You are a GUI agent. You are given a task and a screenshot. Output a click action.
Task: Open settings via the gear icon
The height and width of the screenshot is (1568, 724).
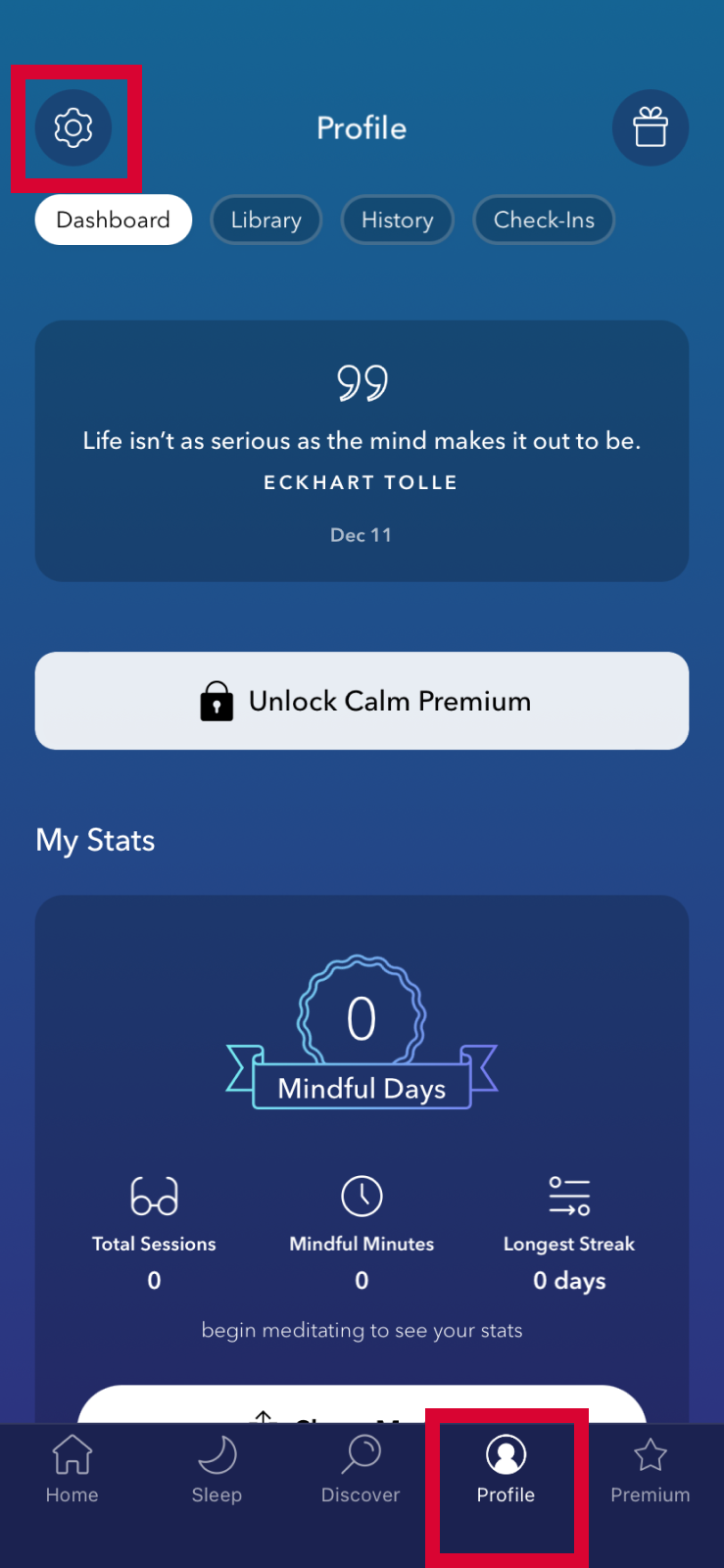tap(73, 128)
